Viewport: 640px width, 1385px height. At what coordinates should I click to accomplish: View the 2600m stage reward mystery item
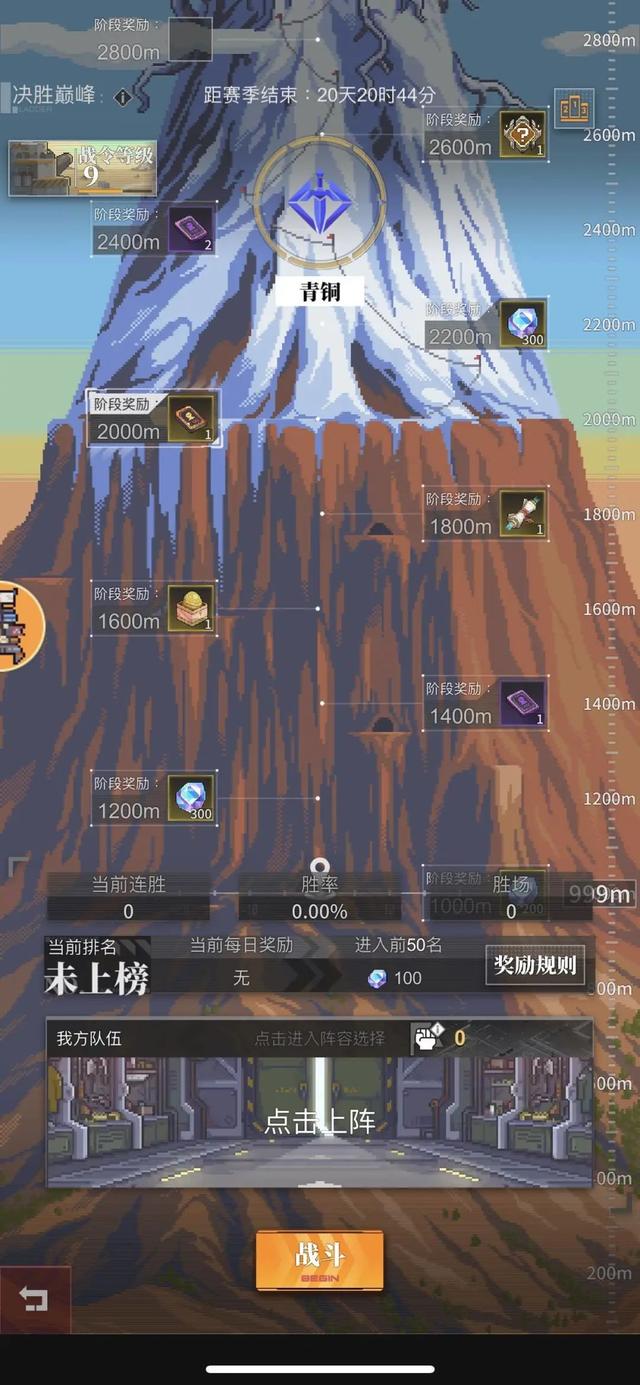[523, 135]
